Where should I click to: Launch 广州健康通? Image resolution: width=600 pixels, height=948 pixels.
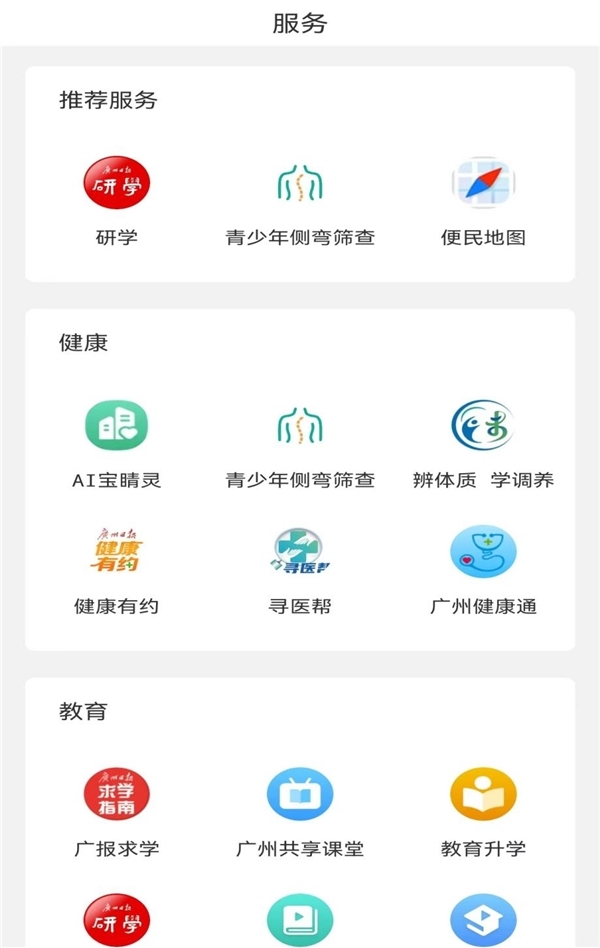coord(483,552)
